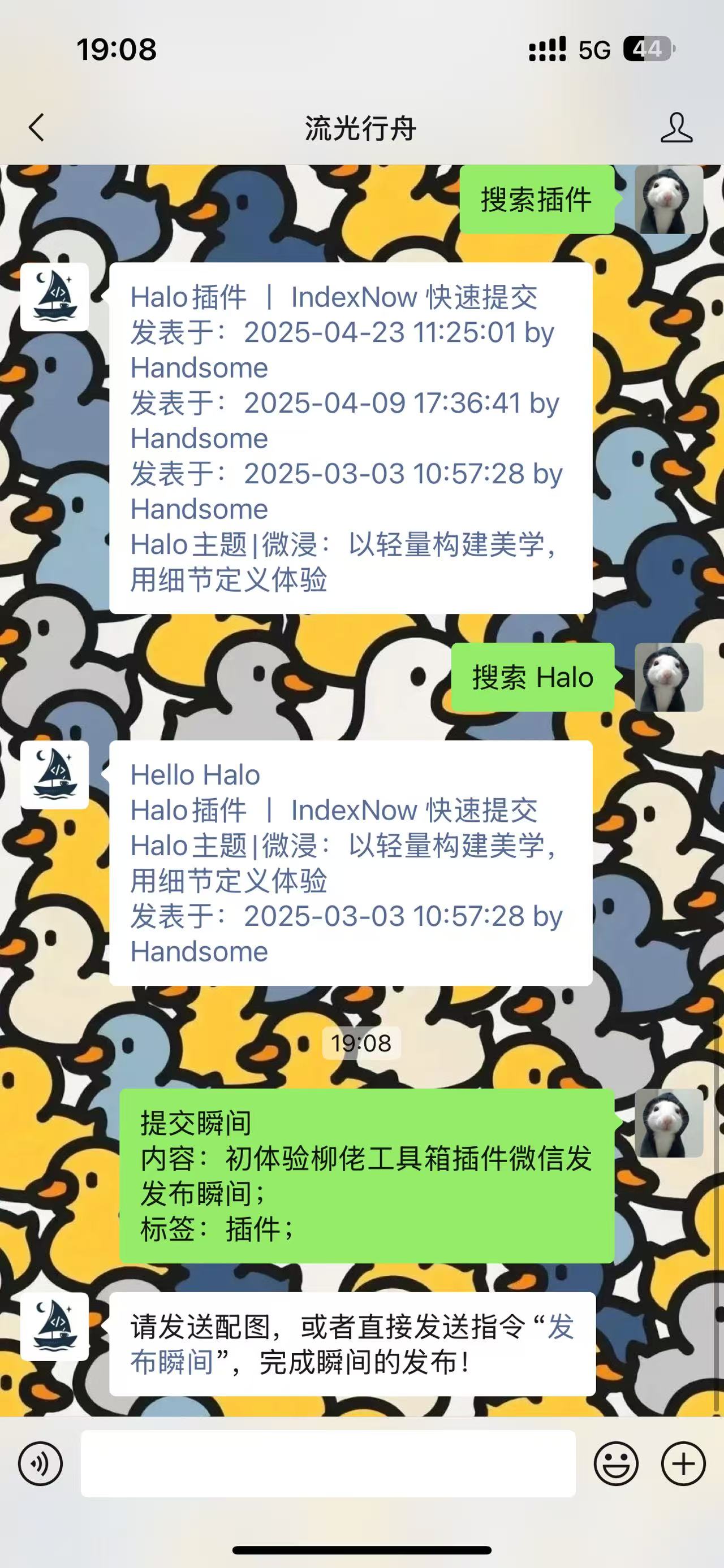
Task: Switch to voice message input
Action: [40, 1463]
